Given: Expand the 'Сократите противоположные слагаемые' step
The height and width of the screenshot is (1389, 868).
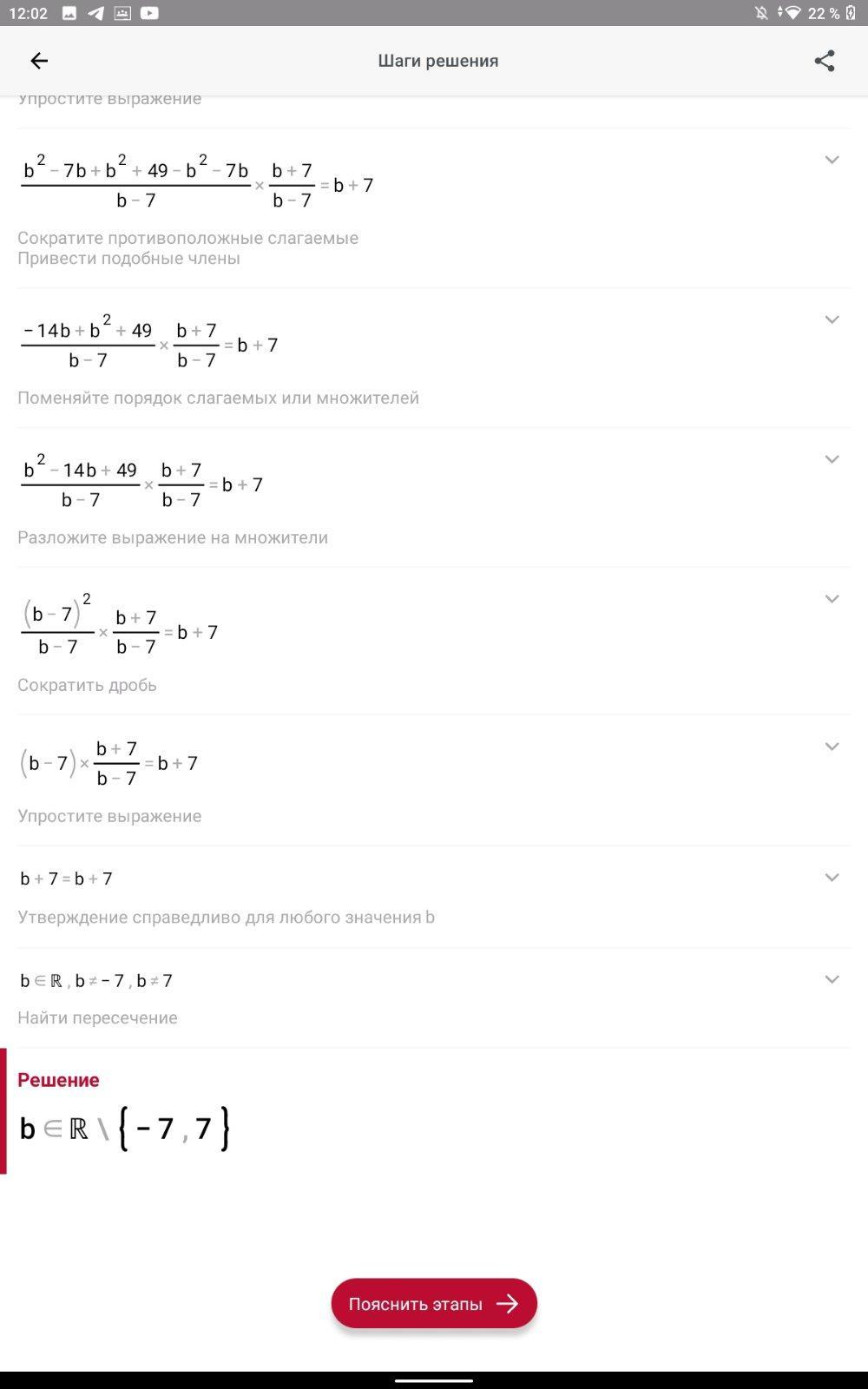Looking at the screenshot, I should click(x=832, y=161).
